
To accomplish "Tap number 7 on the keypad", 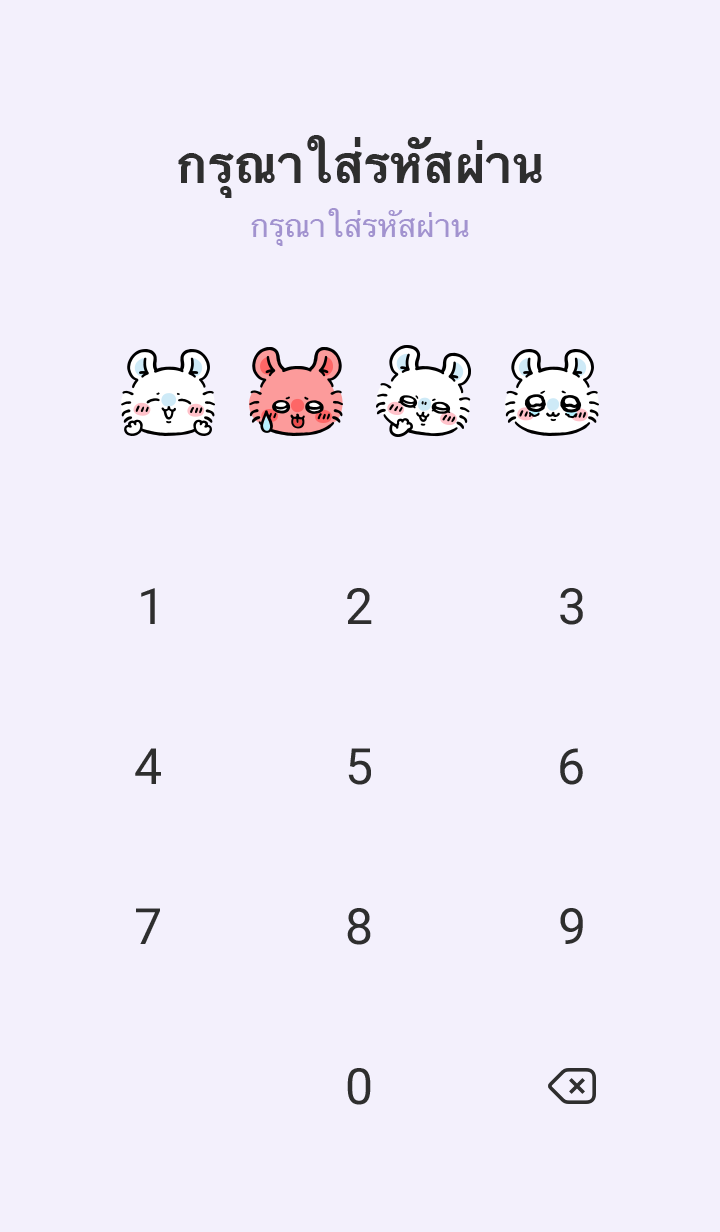I will click(x=148, y=927).
